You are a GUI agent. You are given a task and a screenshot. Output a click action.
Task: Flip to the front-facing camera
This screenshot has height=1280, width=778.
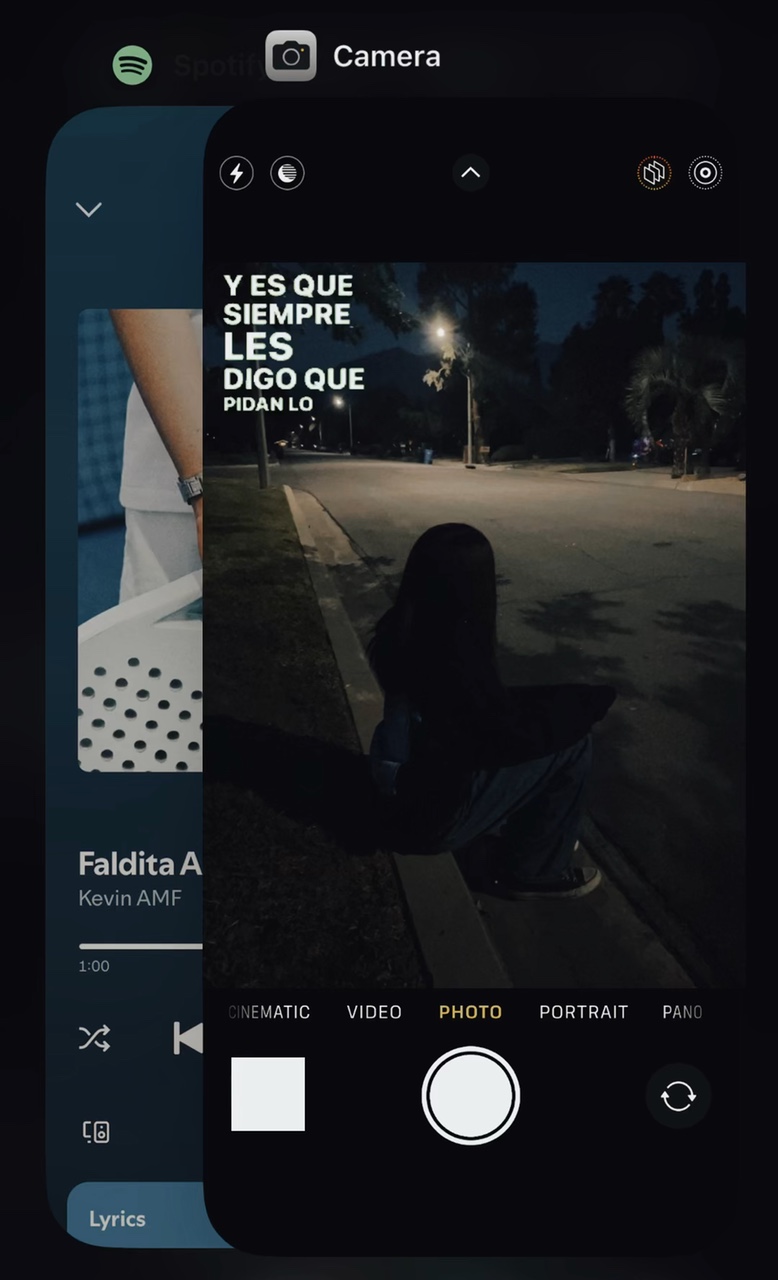pos(678,1095)
